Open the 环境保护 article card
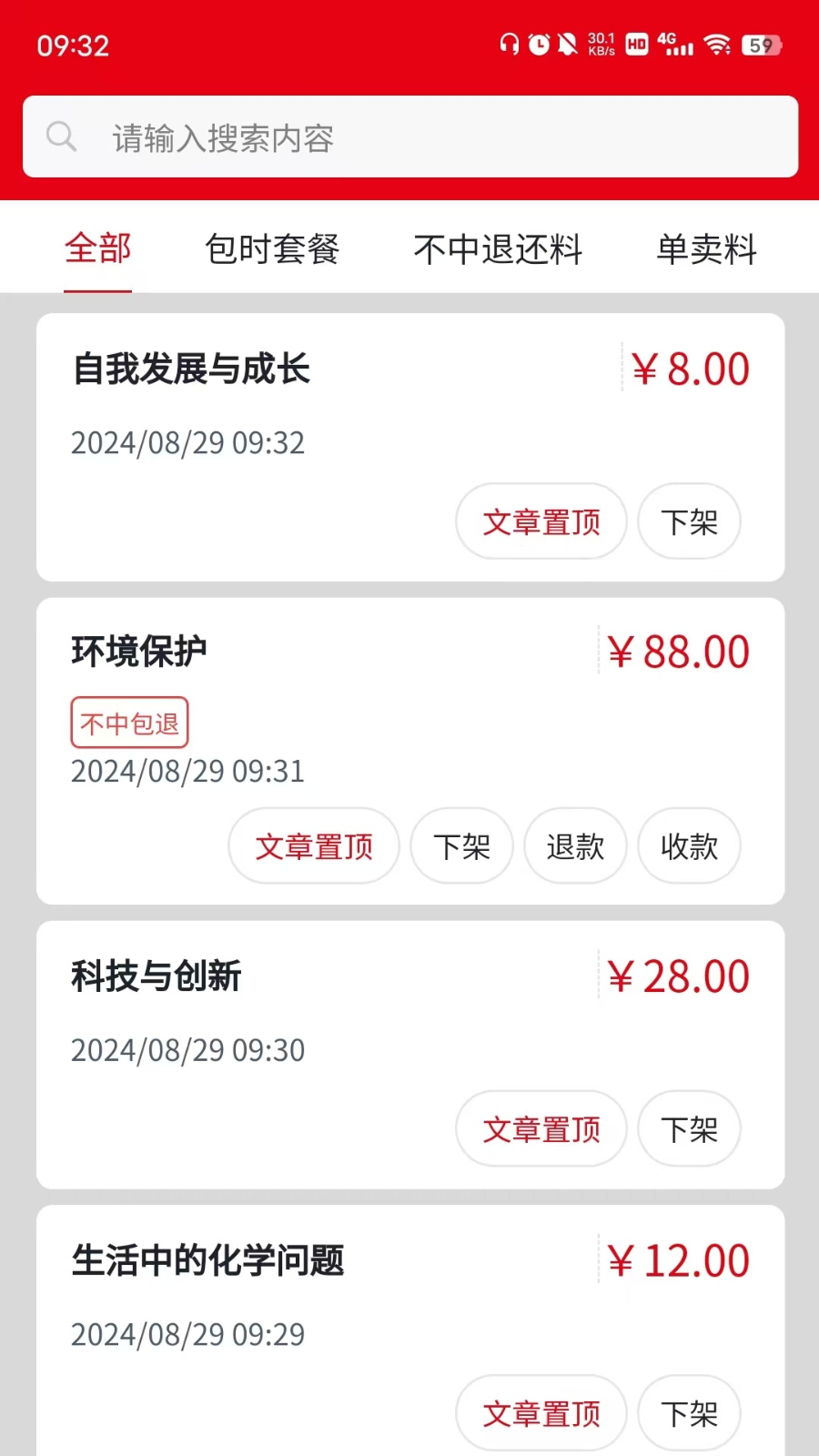This screenshot has height=1456, width=819. coord(139,652)
